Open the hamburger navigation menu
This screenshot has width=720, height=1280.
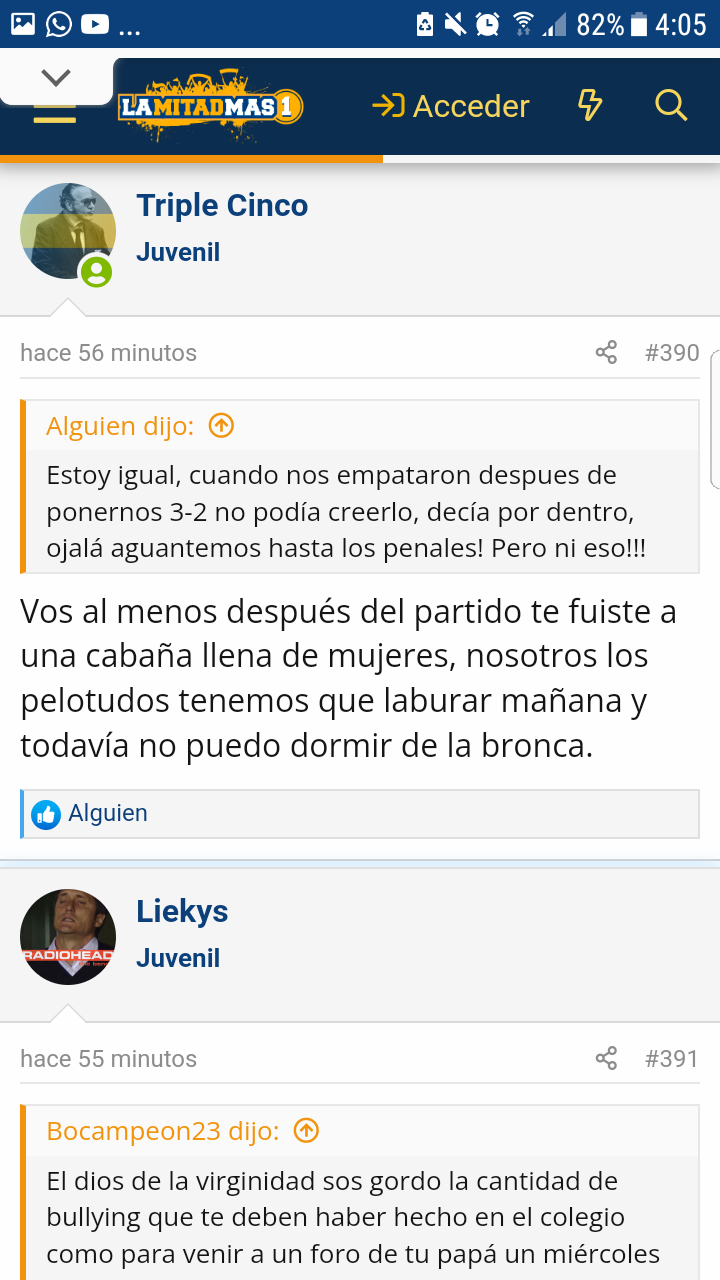(54, 112)
